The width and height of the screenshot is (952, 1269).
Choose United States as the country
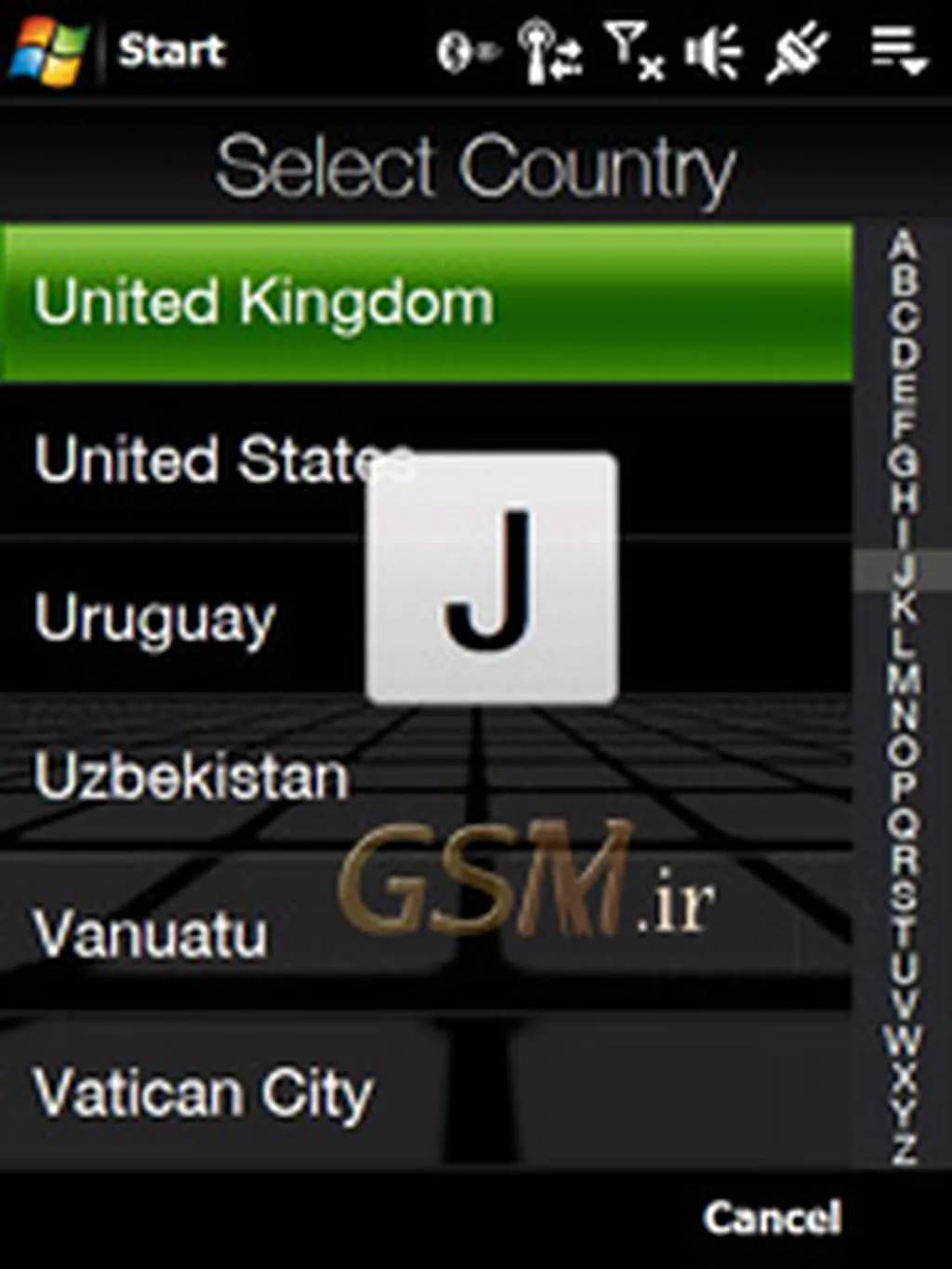(186, 459)
